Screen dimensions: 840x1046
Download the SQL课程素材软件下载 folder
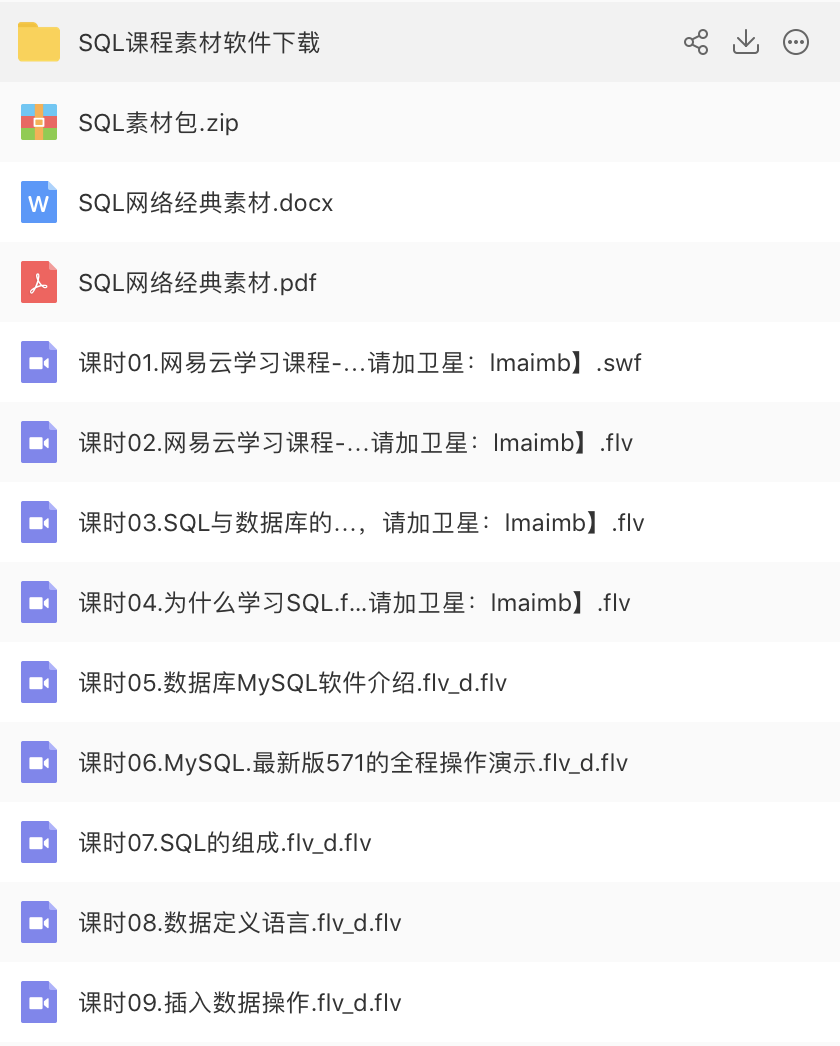pyautogui.click(x=746, y=42)
